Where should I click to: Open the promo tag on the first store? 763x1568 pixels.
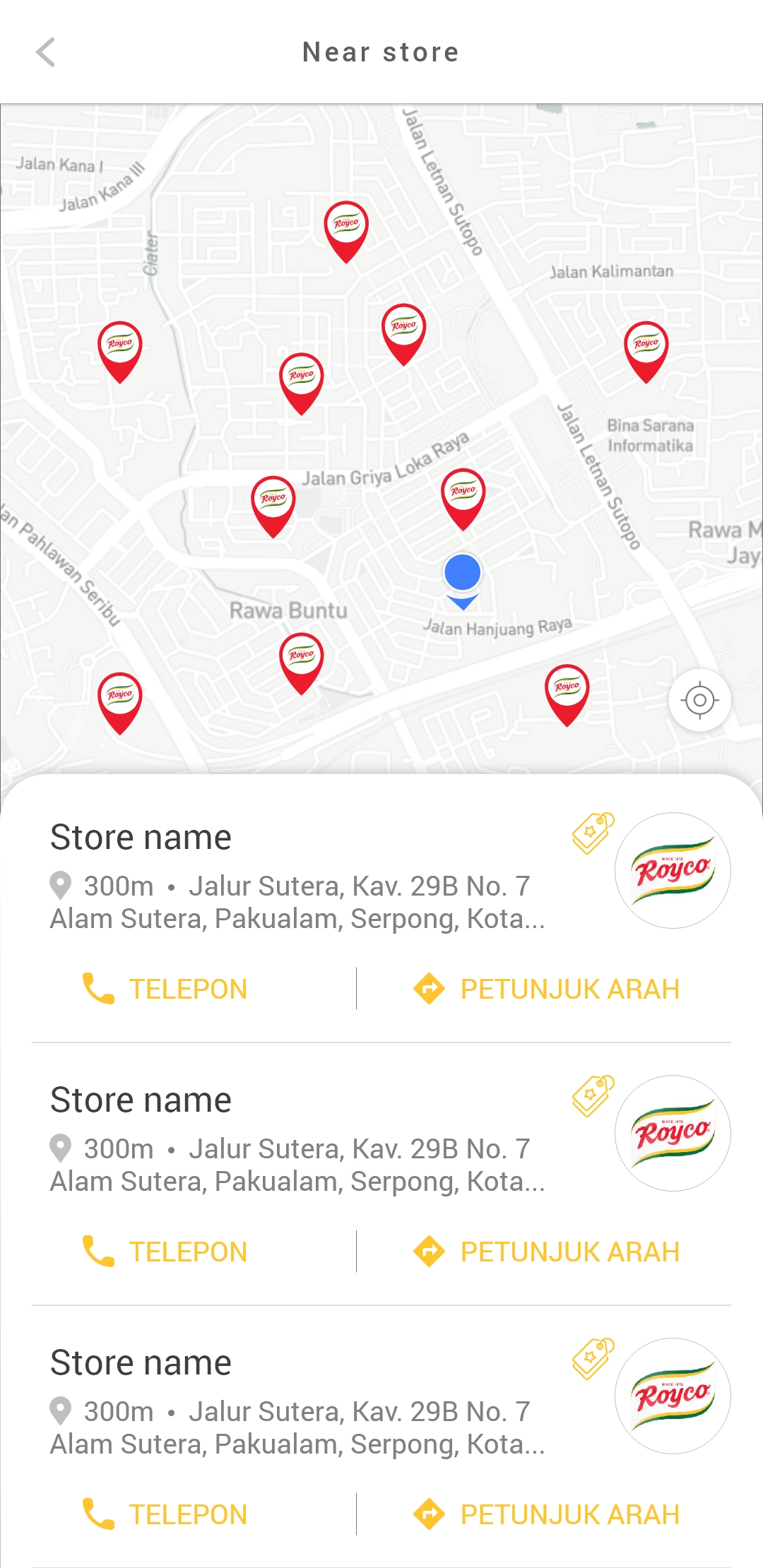[x=592, y=833]
